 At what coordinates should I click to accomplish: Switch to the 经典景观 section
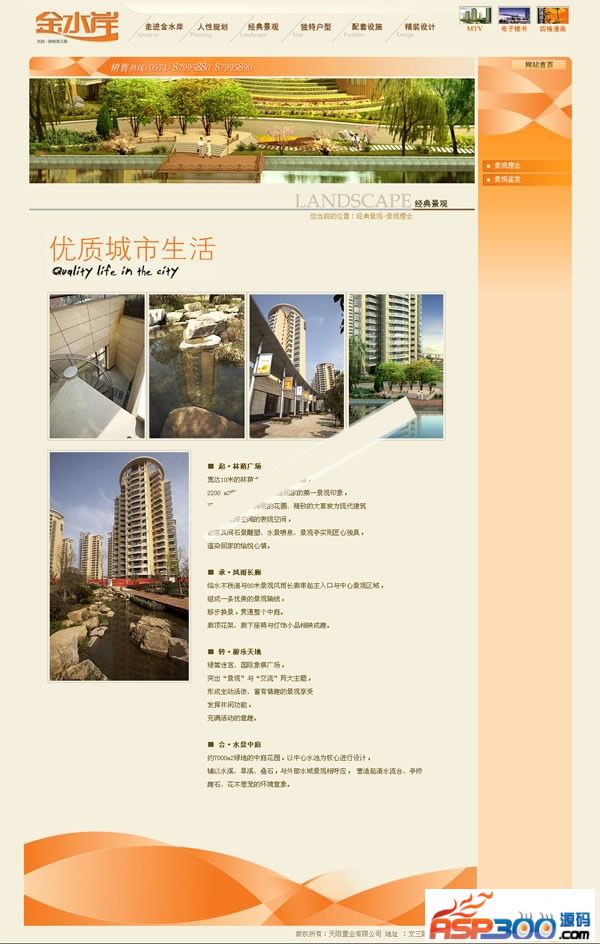pyautogui.click(x=263, y=27)
